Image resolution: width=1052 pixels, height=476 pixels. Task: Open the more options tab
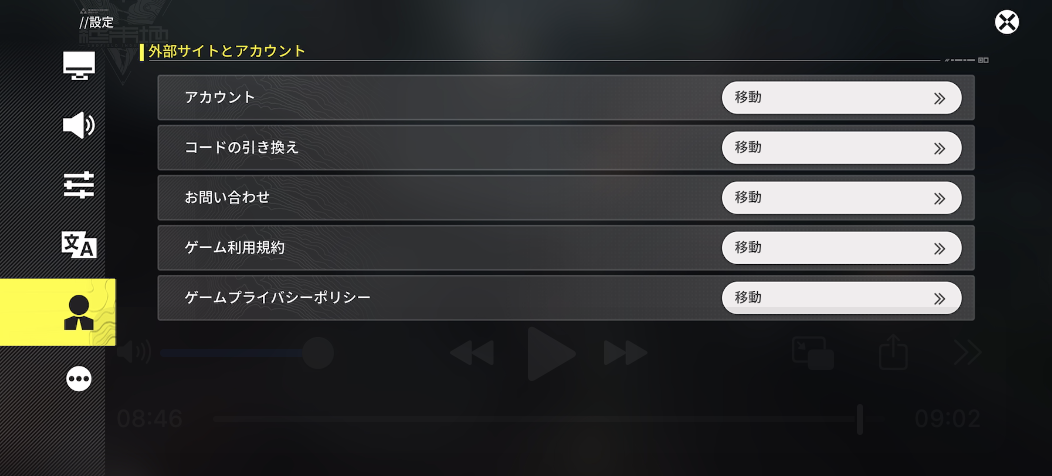[x=78, y=378]
